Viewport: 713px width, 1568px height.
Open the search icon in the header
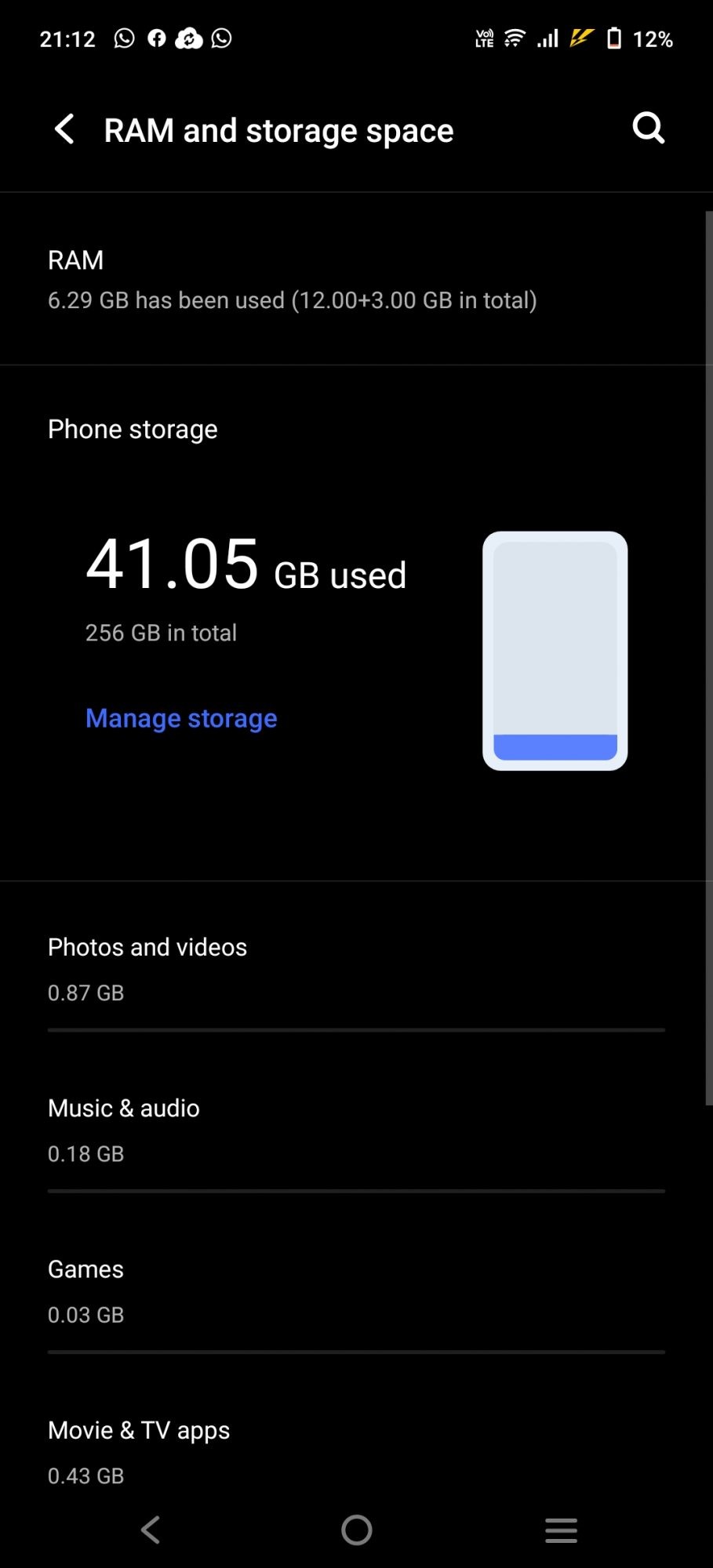coord(648,128)
